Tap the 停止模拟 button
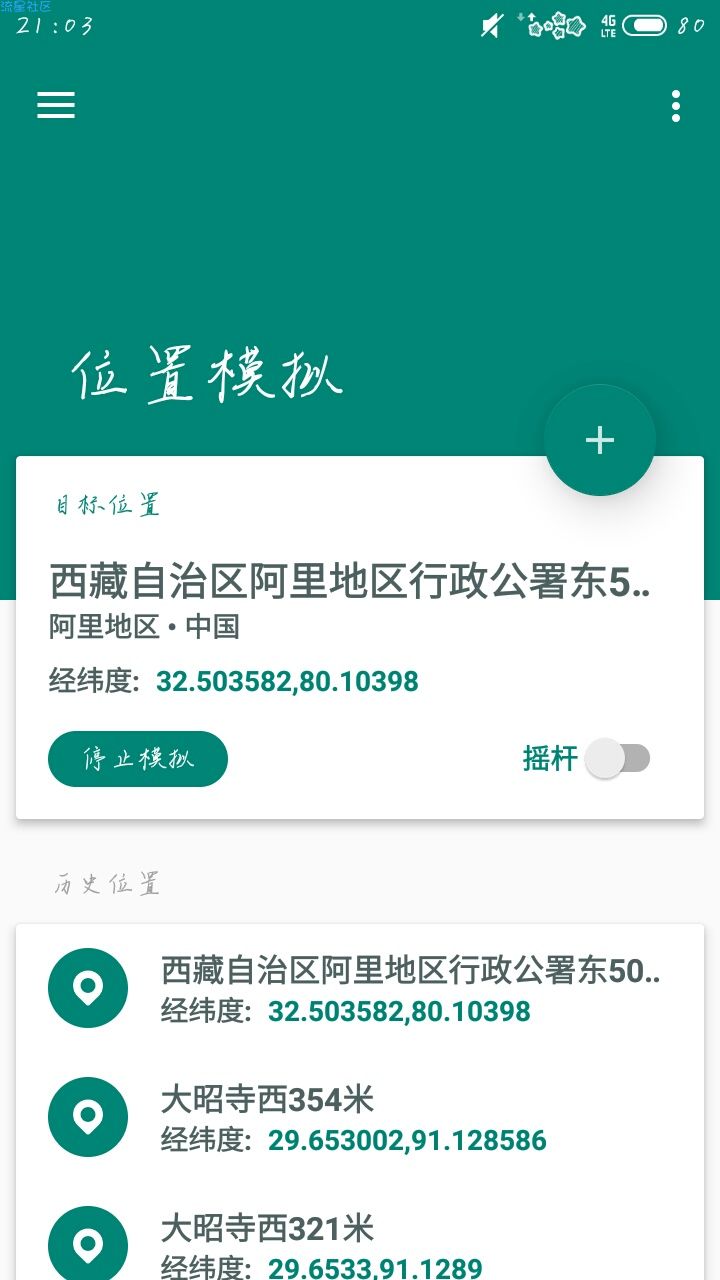This screenshot has height=1280, width=720. click(x=138, y=759)
